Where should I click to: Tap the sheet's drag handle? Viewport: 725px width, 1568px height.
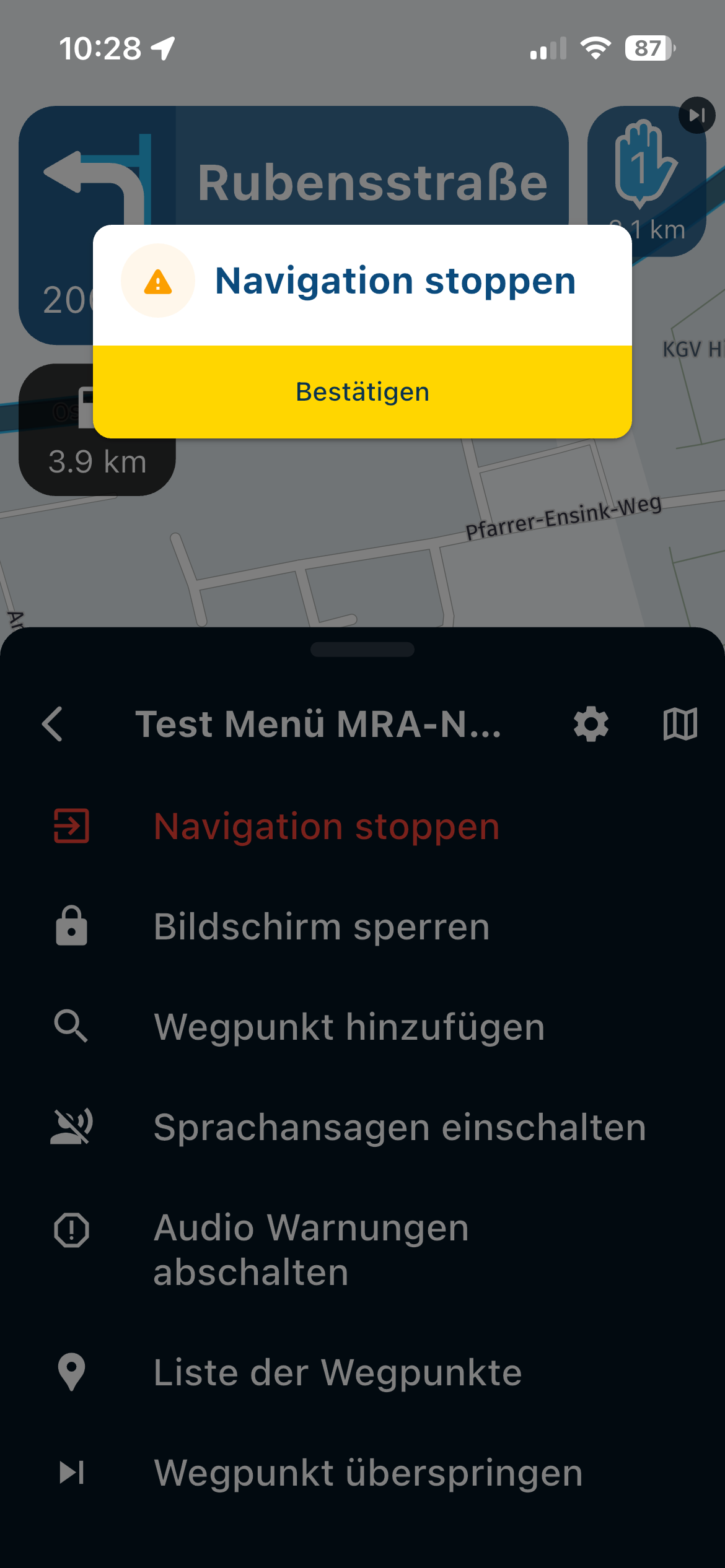click(362, 649)
